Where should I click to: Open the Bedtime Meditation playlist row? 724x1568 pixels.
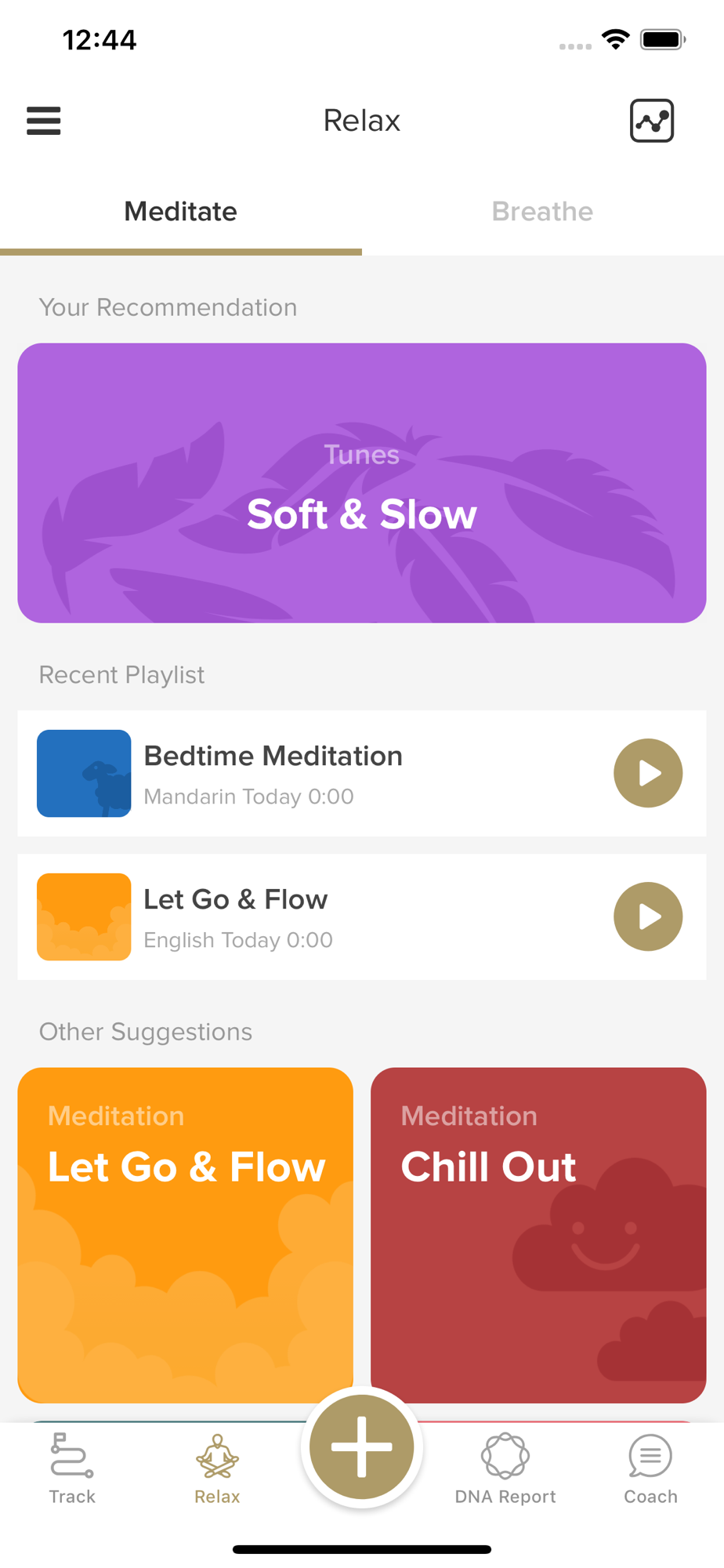(362, 773)
